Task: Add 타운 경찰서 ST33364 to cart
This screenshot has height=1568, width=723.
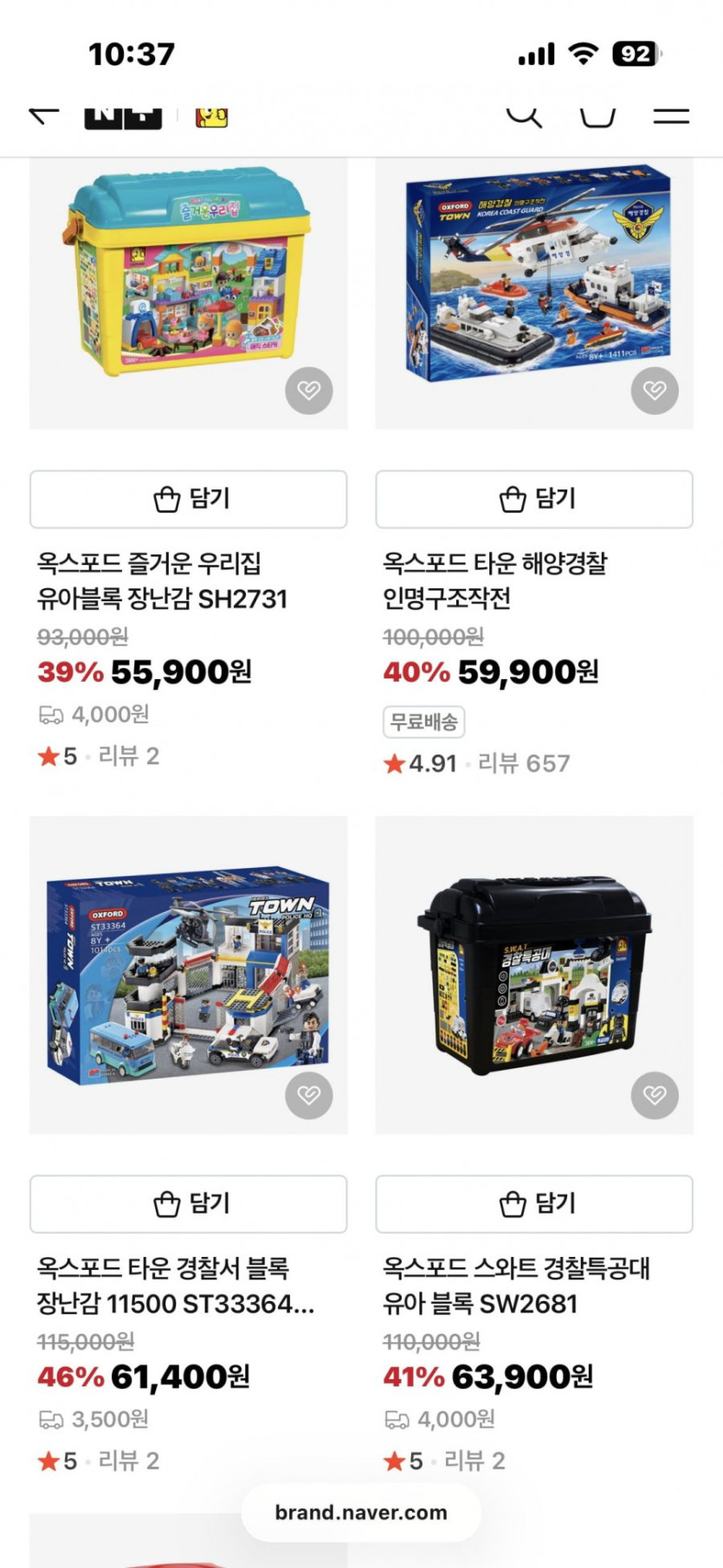Action: click(189, 1203)
